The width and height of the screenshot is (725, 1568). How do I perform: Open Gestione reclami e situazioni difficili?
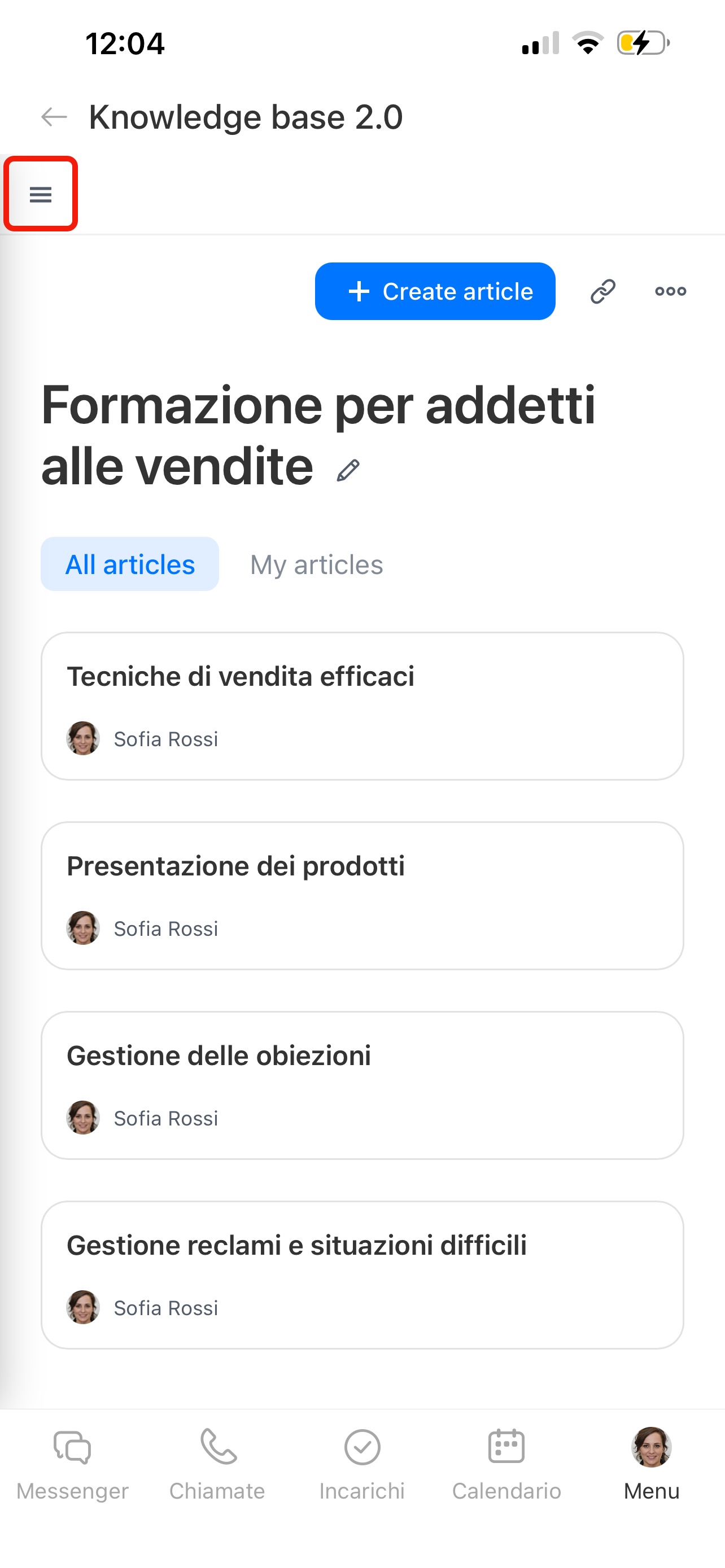tap(362, 1274)
